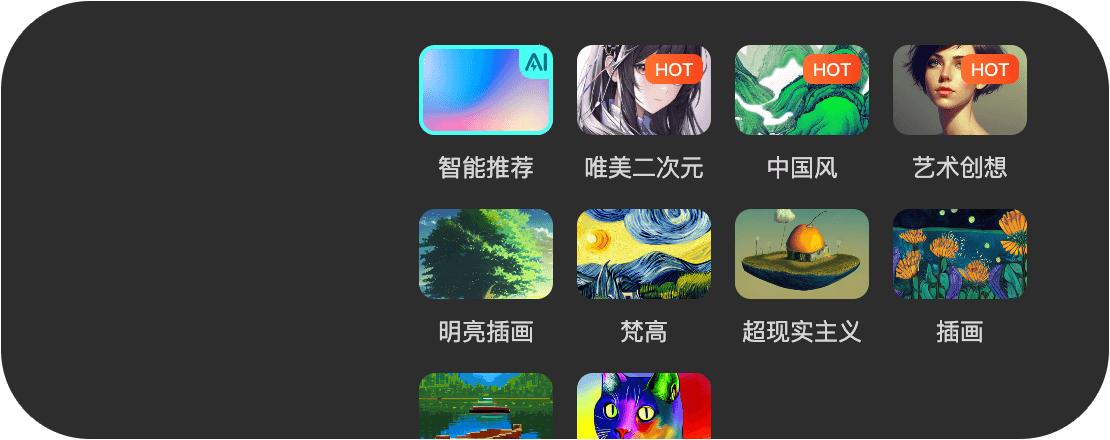Image resolution: width=1110 pixels, height=440 pixels.
Task: Select the pixel-art lake style tile
Action: click(x=486, y=407)
